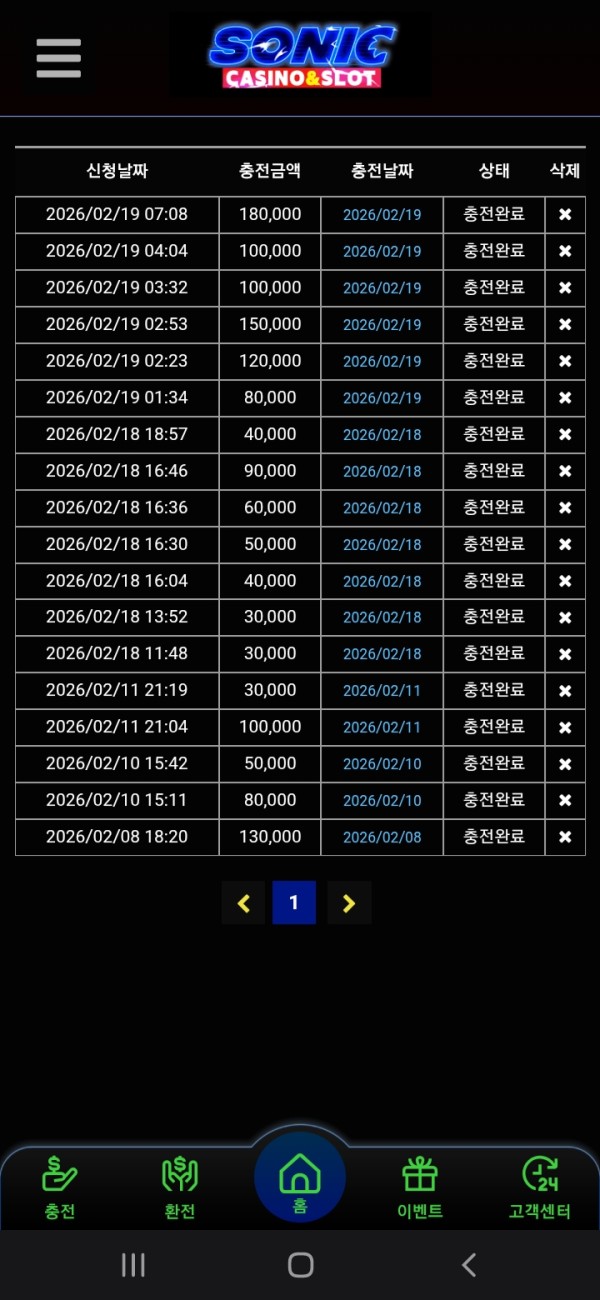Remove the 2026/02/08 18:20 entry
Viewport: 600px width, 1300px height.
tap(565, 837)
